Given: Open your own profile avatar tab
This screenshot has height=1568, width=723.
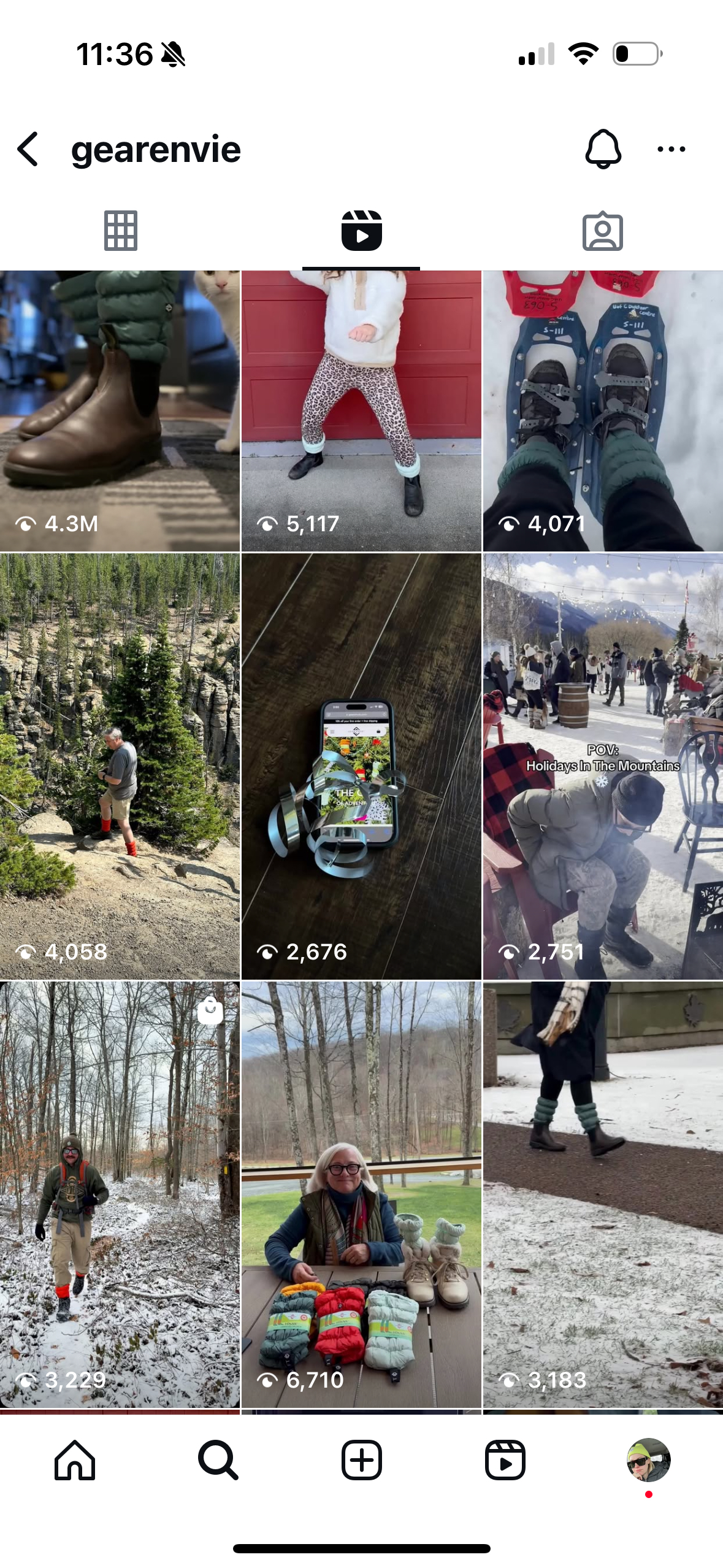Looking at the screenshot, I should pos(649,1460).
